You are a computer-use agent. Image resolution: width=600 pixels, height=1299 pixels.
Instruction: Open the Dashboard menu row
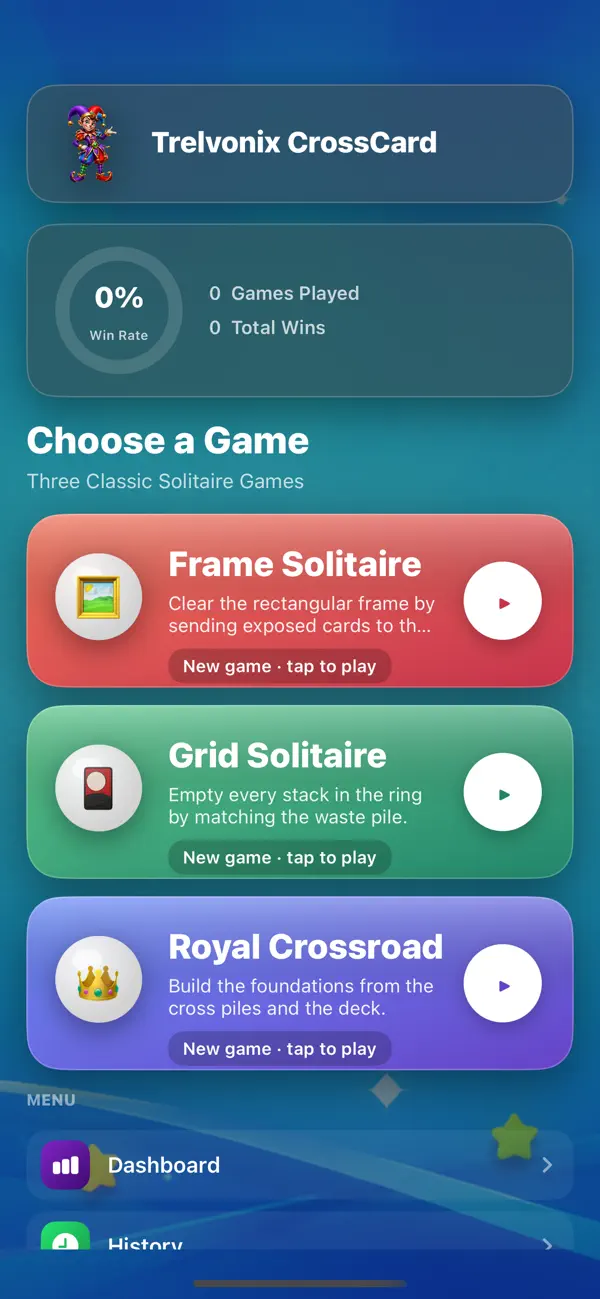click(300, 1165)
